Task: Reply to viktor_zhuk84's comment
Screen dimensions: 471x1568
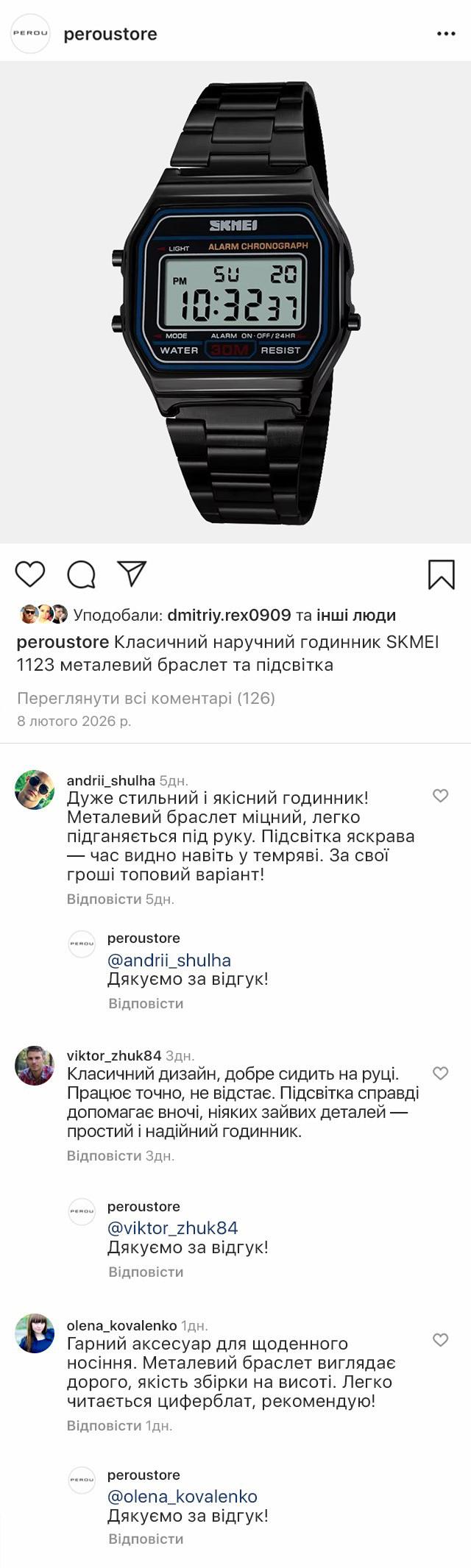Action: [104, 1155]
